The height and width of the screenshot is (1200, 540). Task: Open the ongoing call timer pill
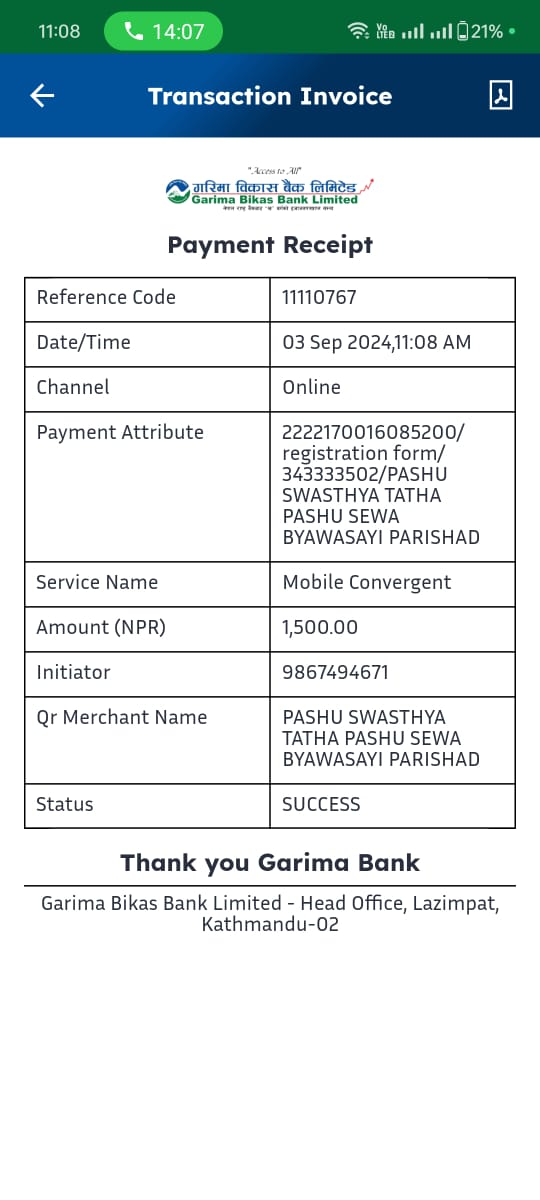pyautogui.click(x=163, y=31)
